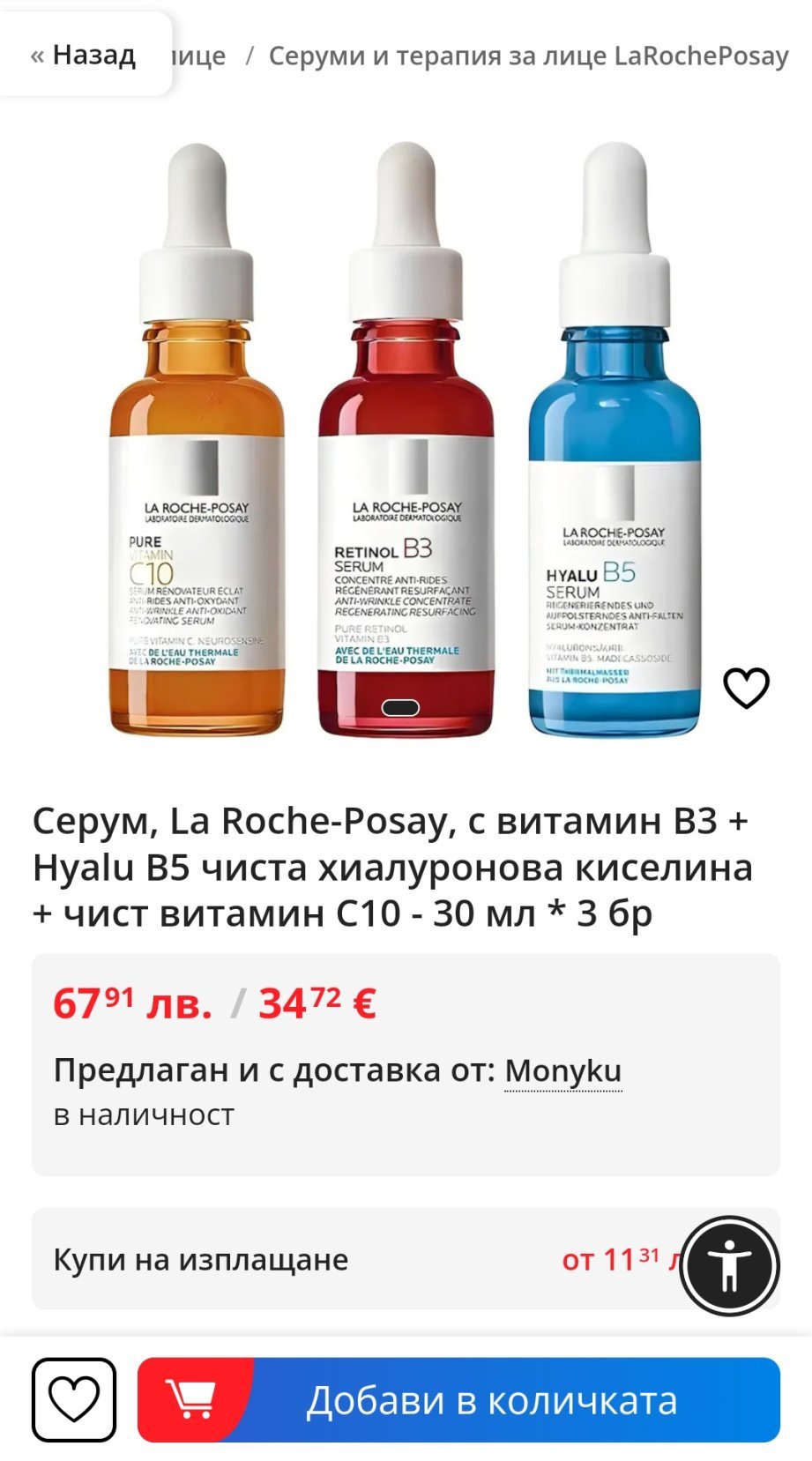Go back with the Назад button
Image resolution: width=812 pixels, height=1461 pixels.
tap(85, 55)
